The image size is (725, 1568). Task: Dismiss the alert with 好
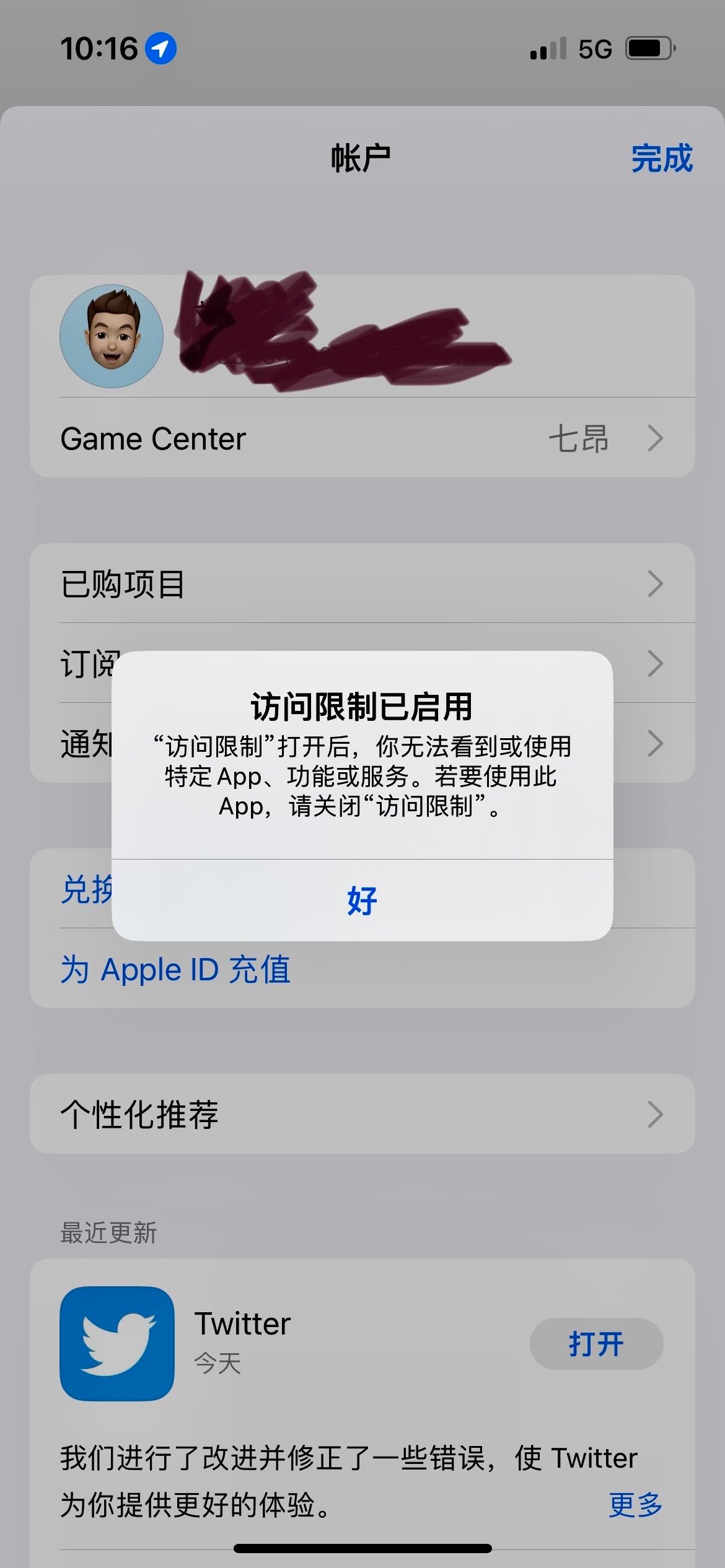tap(362, 900)
